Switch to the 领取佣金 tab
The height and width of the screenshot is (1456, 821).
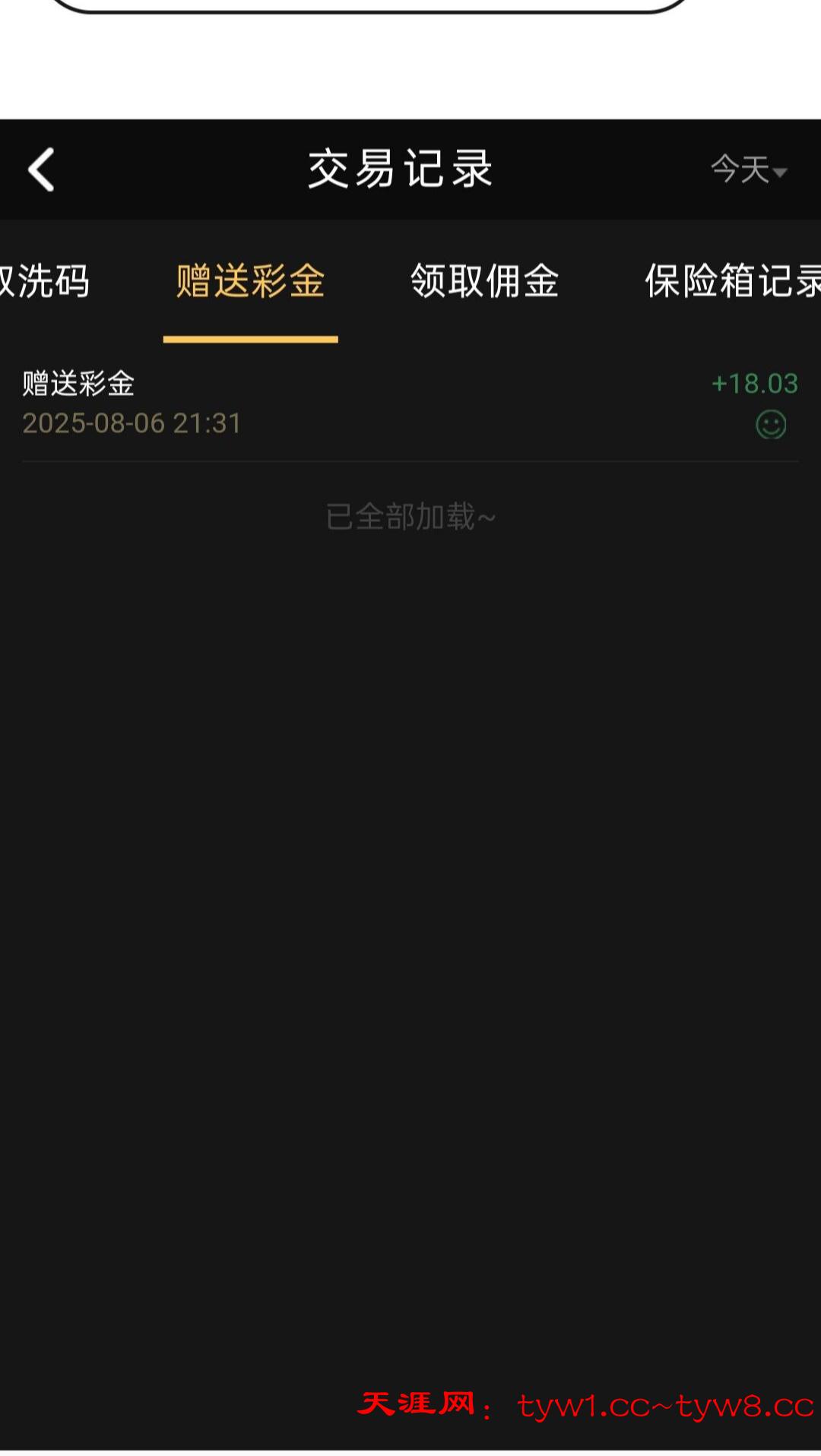coord(485,283)
